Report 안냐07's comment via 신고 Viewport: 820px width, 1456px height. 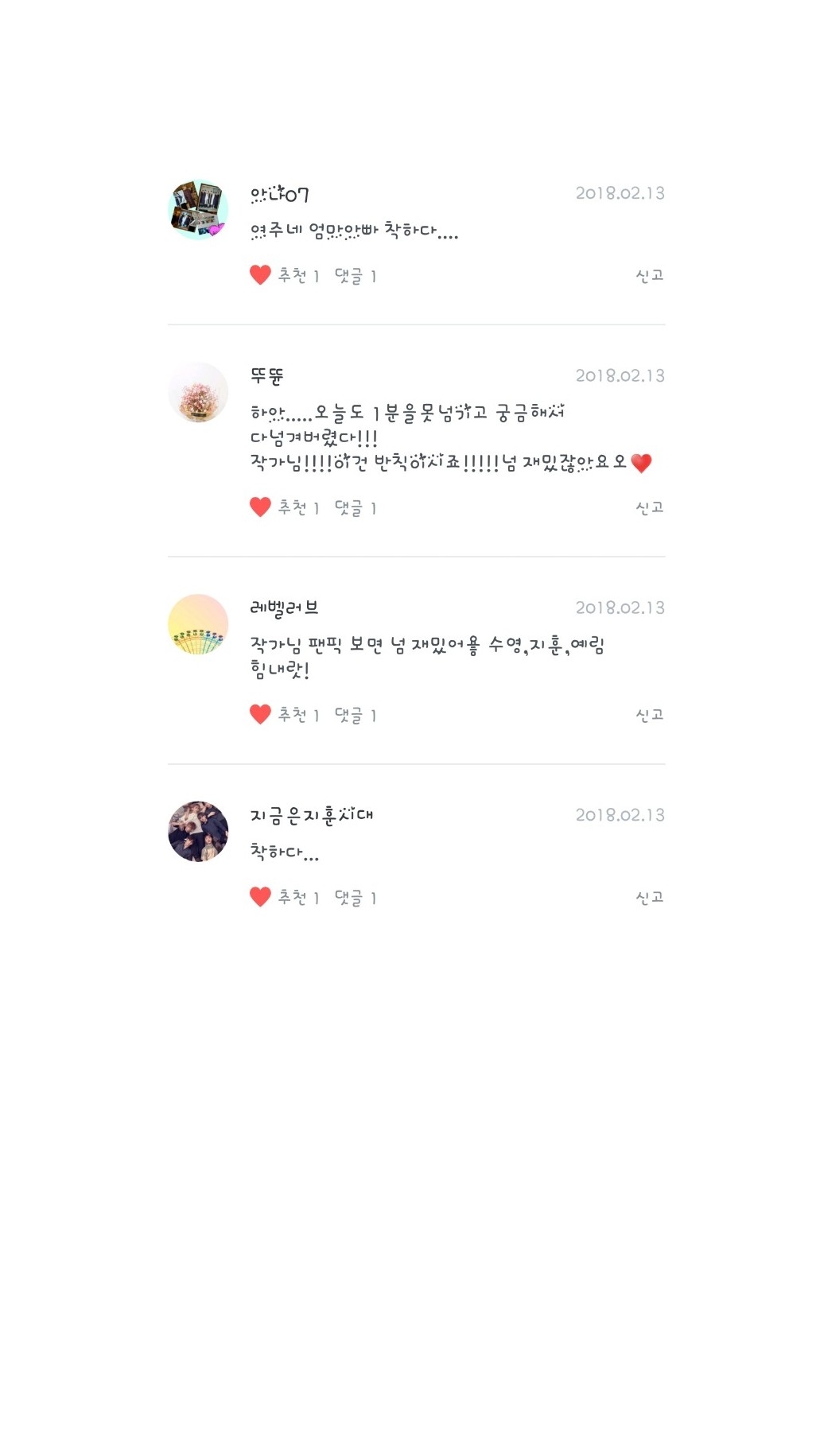point(649,276)
